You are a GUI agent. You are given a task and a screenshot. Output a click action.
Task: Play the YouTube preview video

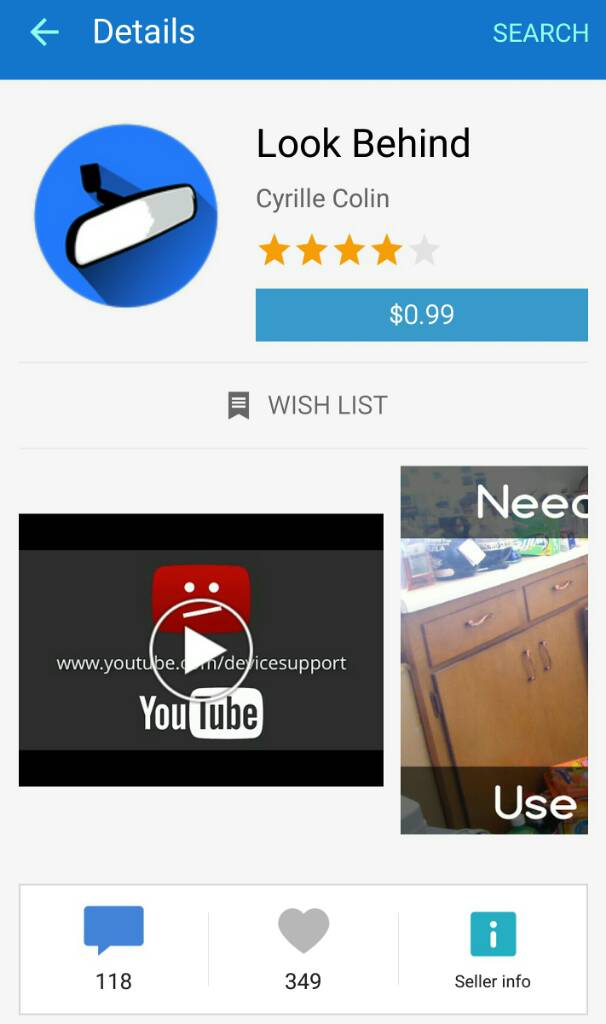click(201, 650)
